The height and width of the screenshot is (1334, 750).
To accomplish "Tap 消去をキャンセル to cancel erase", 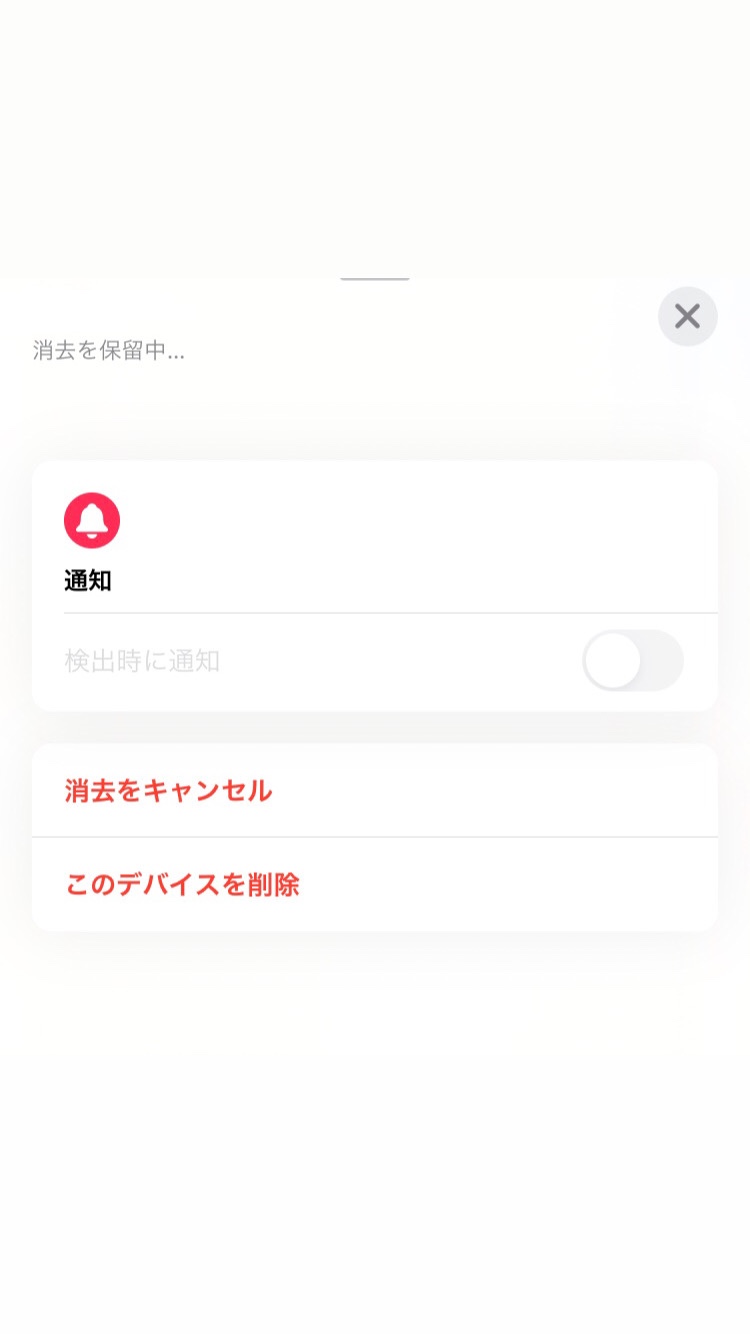I will (x=169, y=791).
